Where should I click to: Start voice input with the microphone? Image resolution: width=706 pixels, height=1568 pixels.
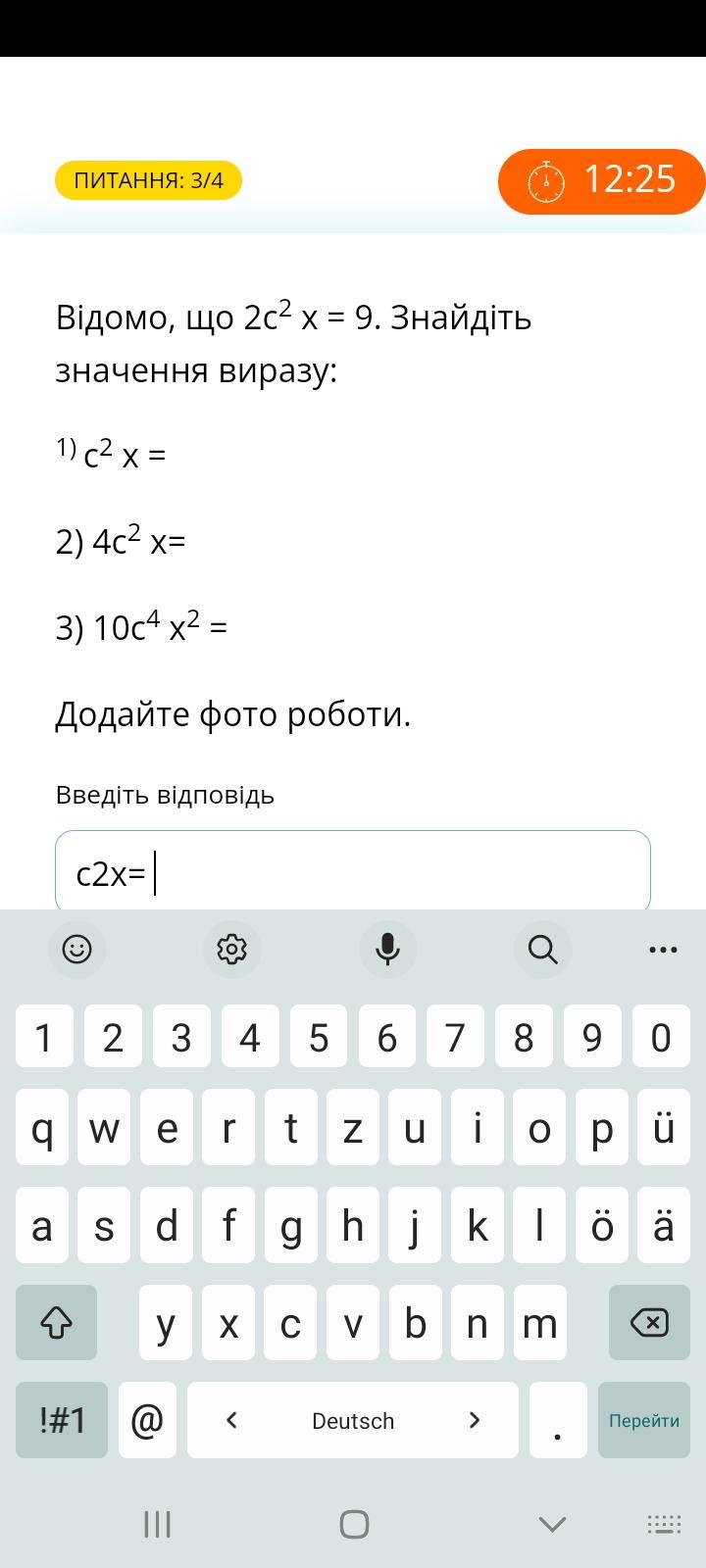[x=387, y=949]
